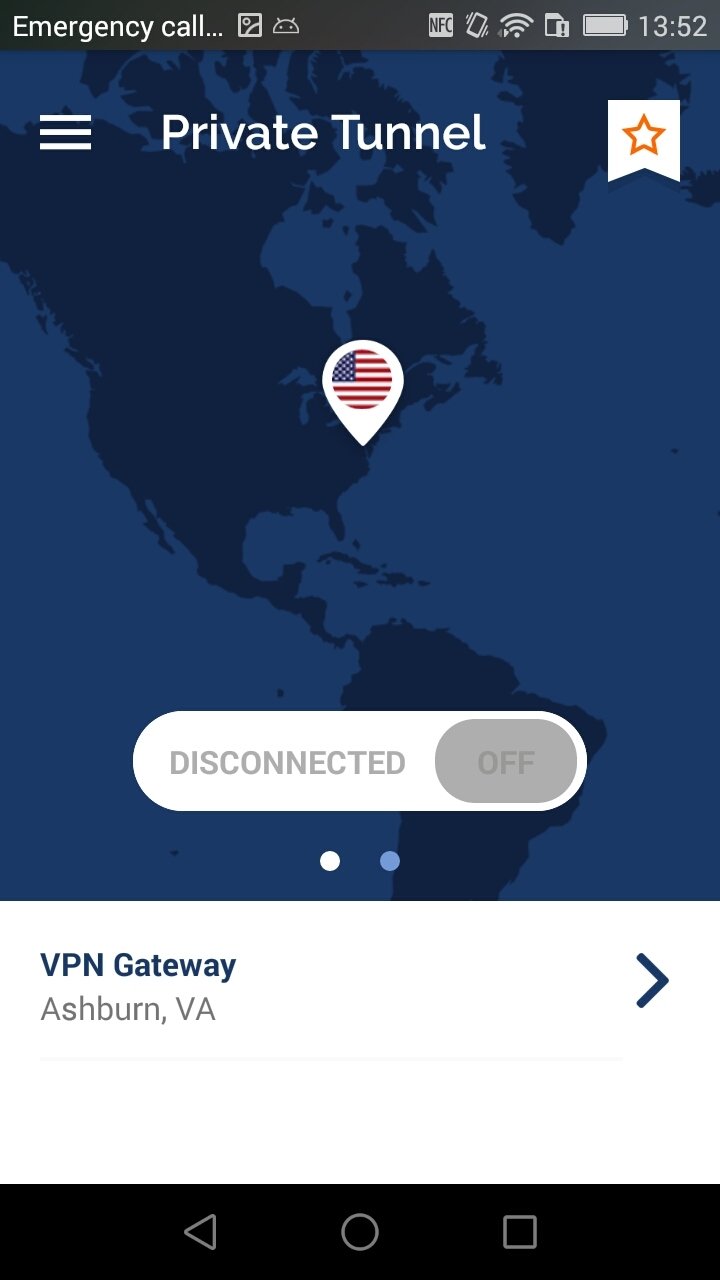This screenshot has height=1280, width=720.
Task: Toggle the VPN connection switch on
Action: click(506, 762)
